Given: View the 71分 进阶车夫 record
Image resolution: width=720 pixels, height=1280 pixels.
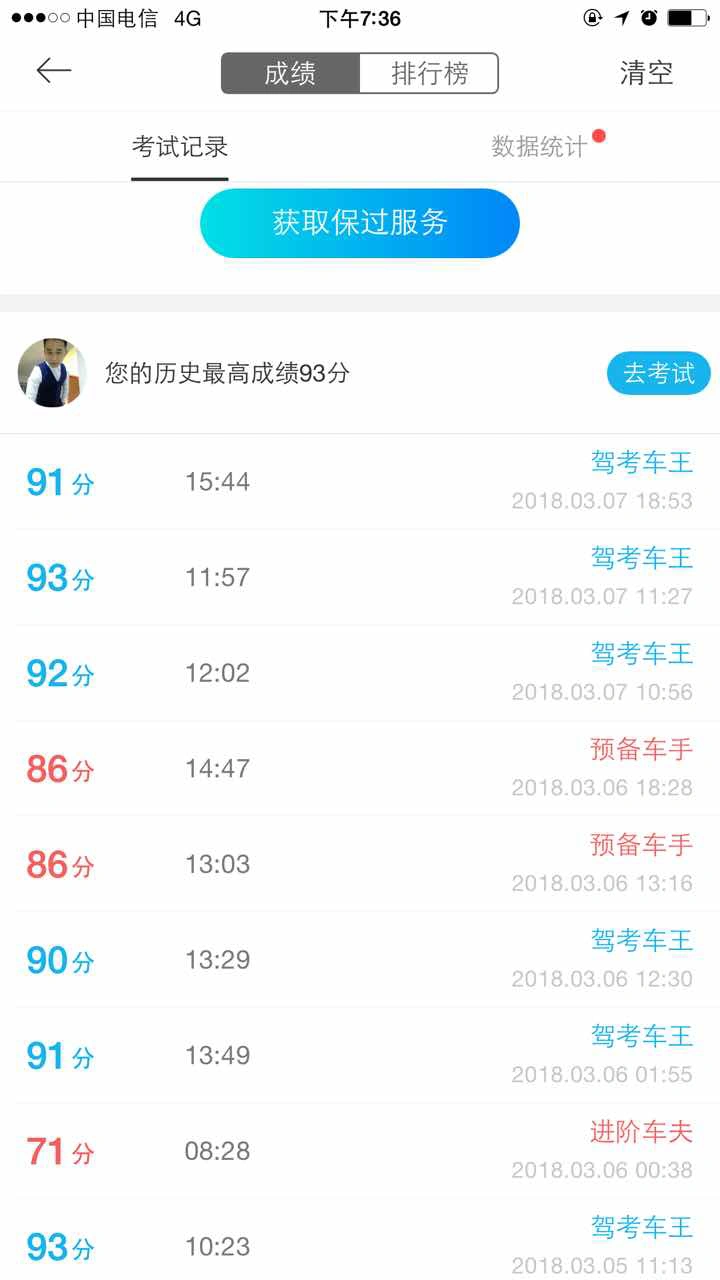Looking at the screenshot, I should click(360, 1151).
